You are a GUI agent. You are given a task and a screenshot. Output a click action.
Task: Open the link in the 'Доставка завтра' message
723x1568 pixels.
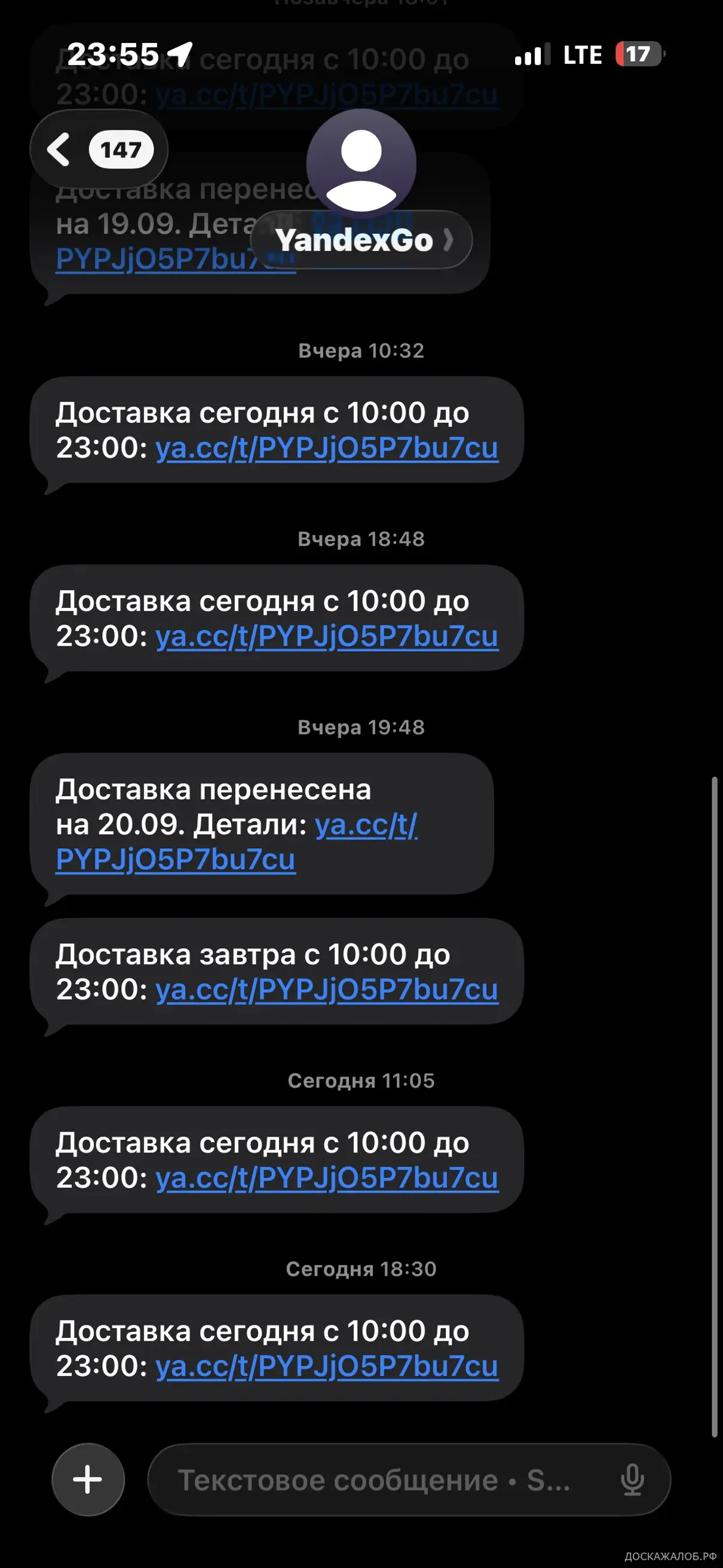coord(327,990)
